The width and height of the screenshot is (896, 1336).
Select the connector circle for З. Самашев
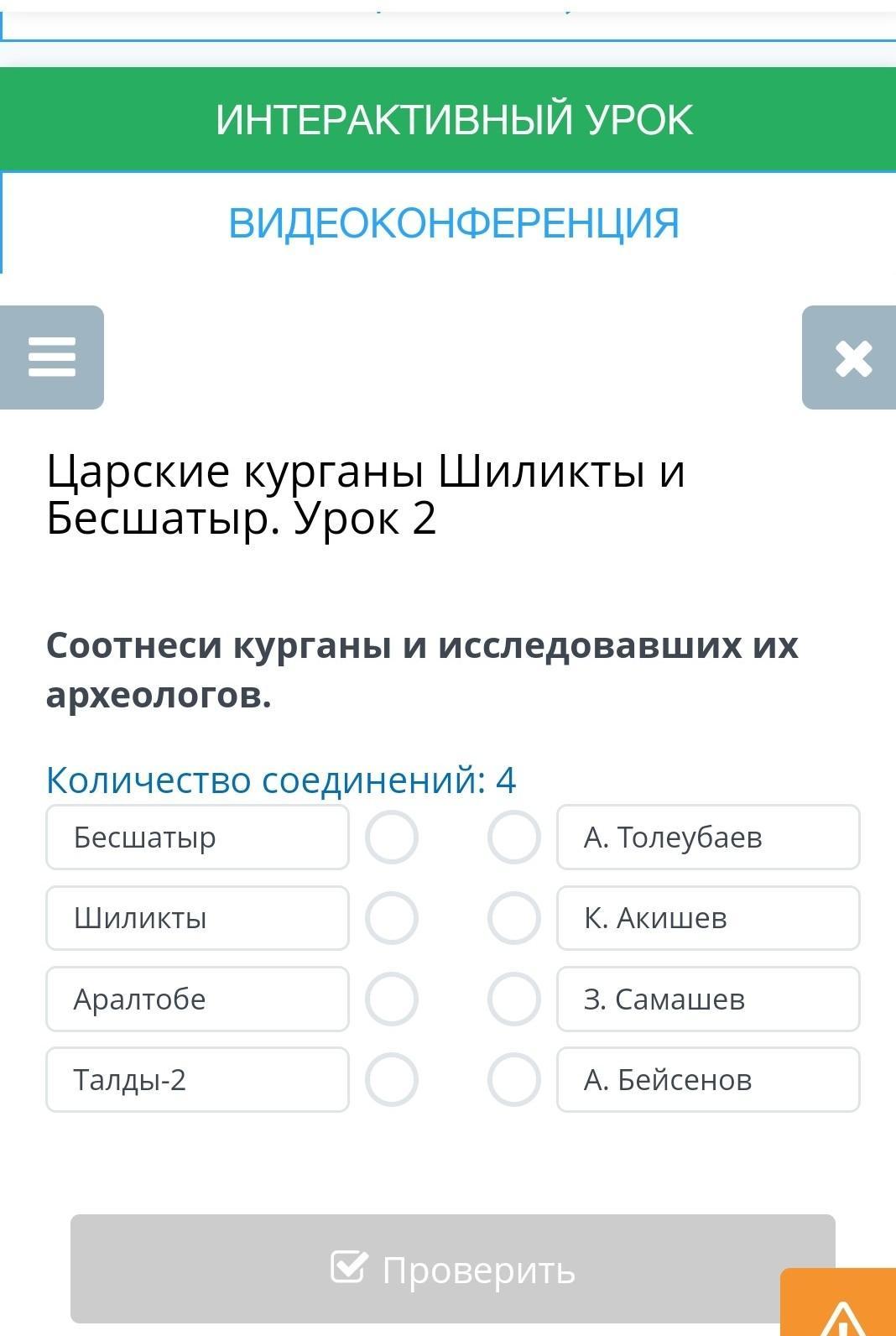(513, 999)
